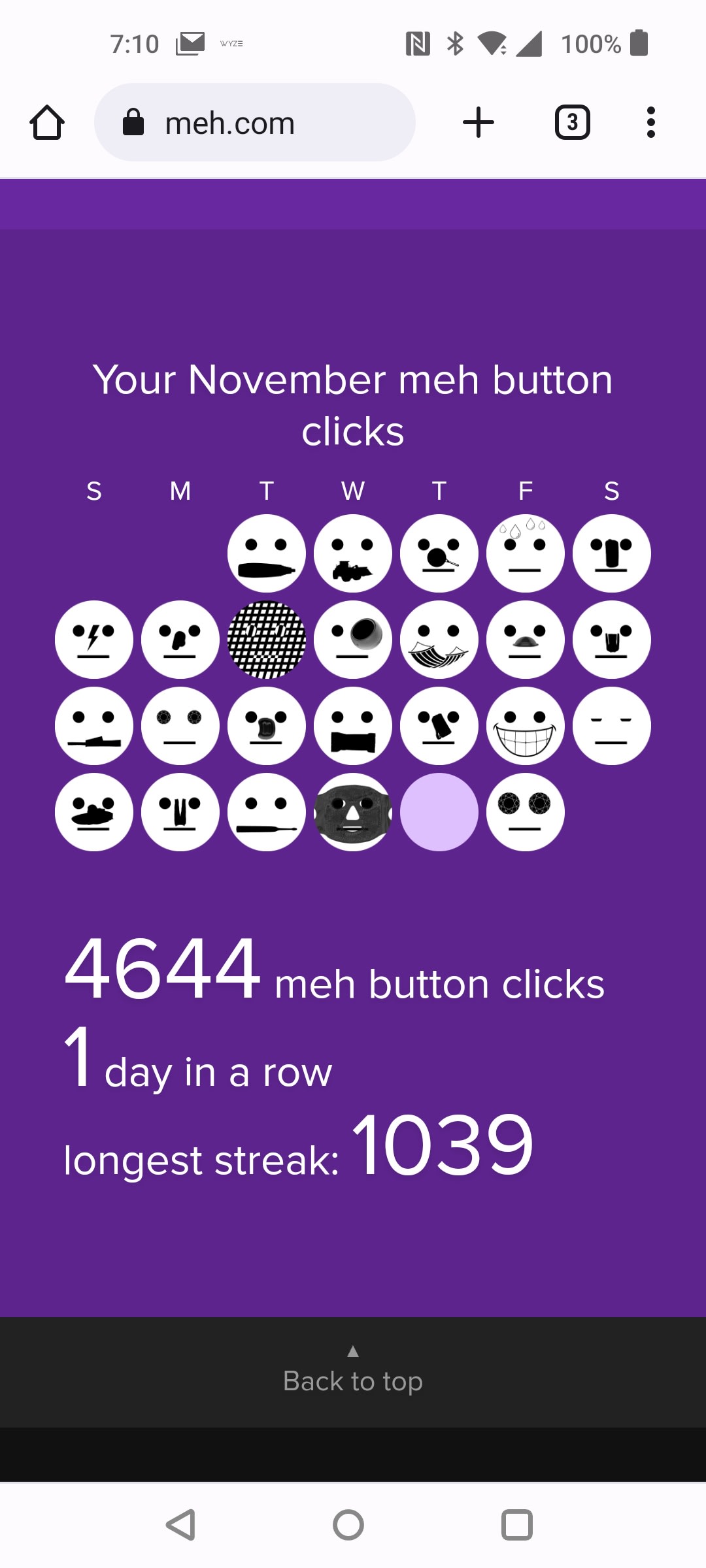This screenshot has width=706, height=1568.
Task: Select the hammock mouth face in the calendar
Action: click(439, 640)
